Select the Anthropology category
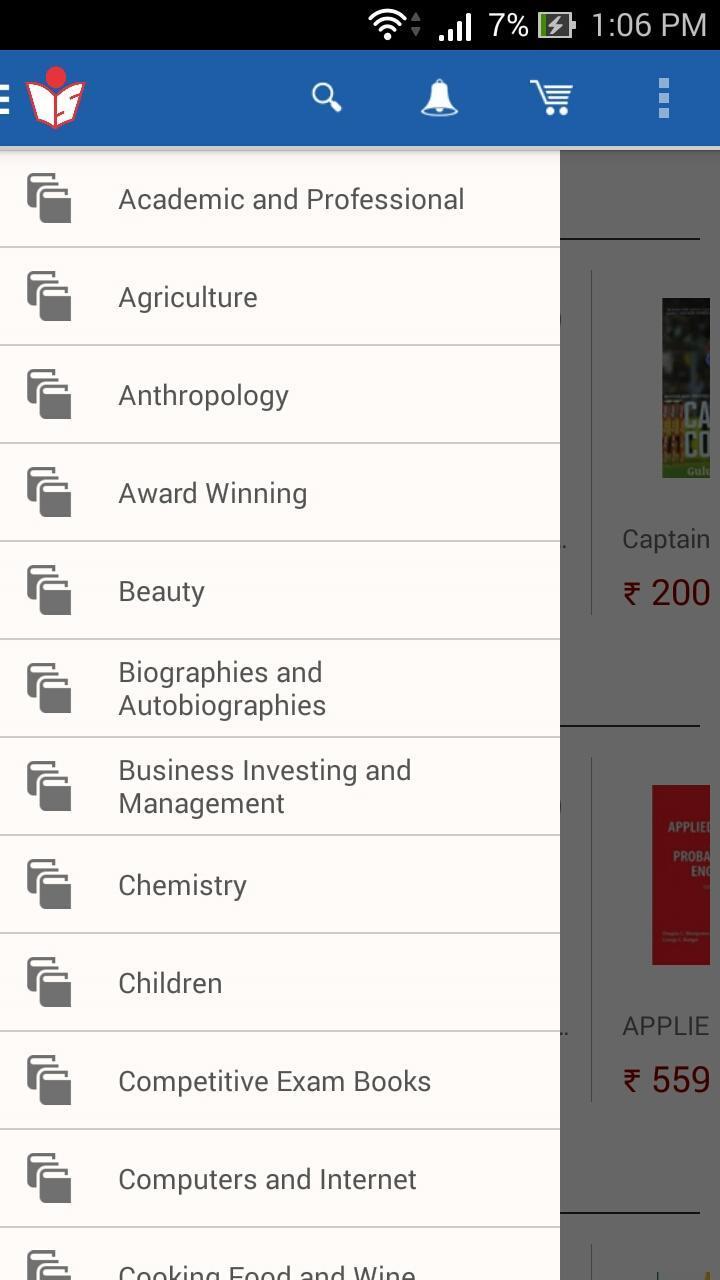The width and height of the screenshot is (720, 1280). (x=203, y=394)
